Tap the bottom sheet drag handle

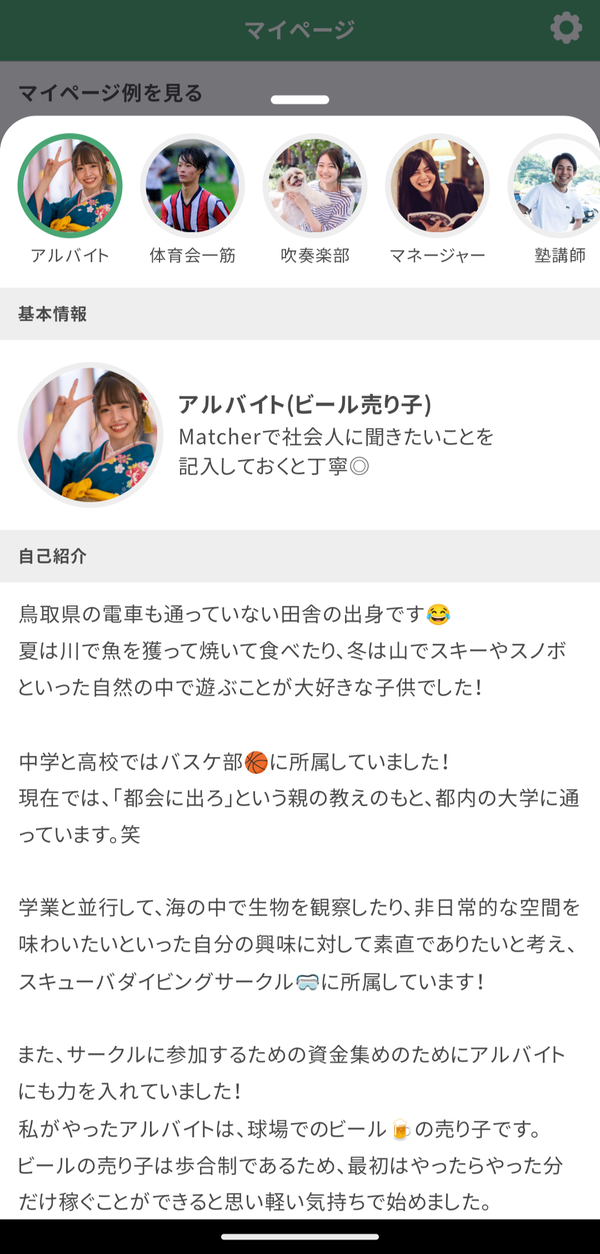click(300, 100)
